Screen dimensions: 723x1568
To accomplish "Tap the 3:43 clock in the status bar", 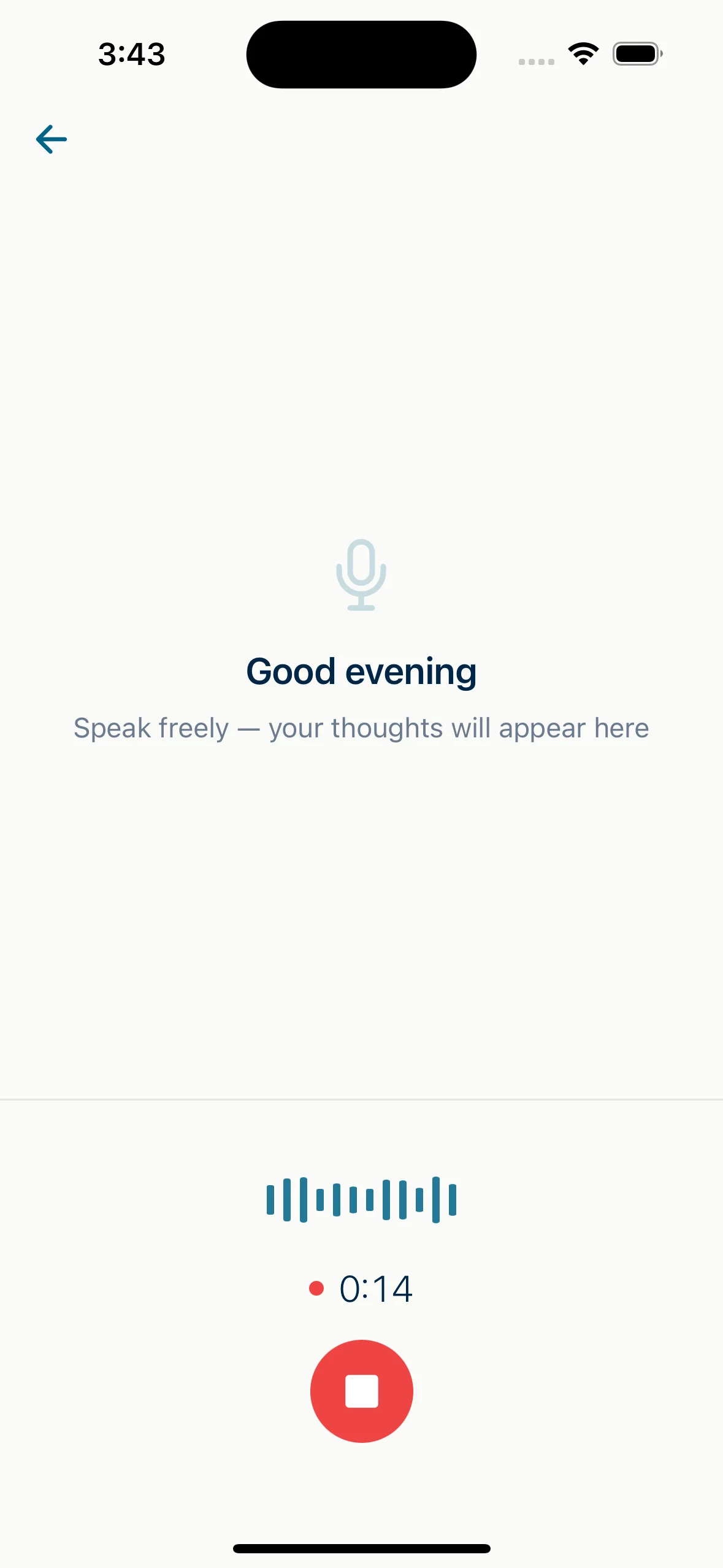I will point(131,54).
